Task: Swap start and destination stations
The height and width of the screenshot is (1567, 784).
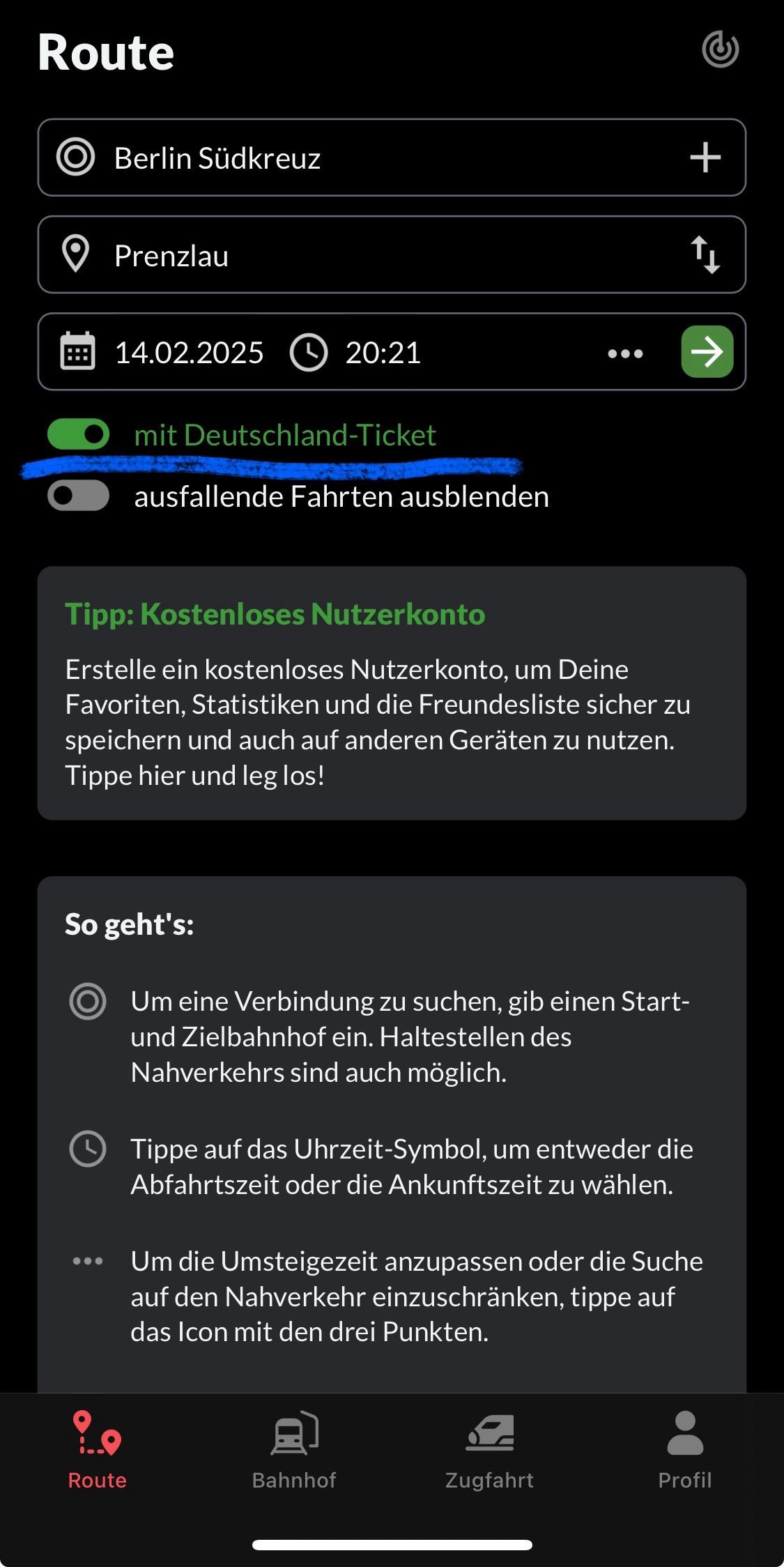Action: [705, 255]
